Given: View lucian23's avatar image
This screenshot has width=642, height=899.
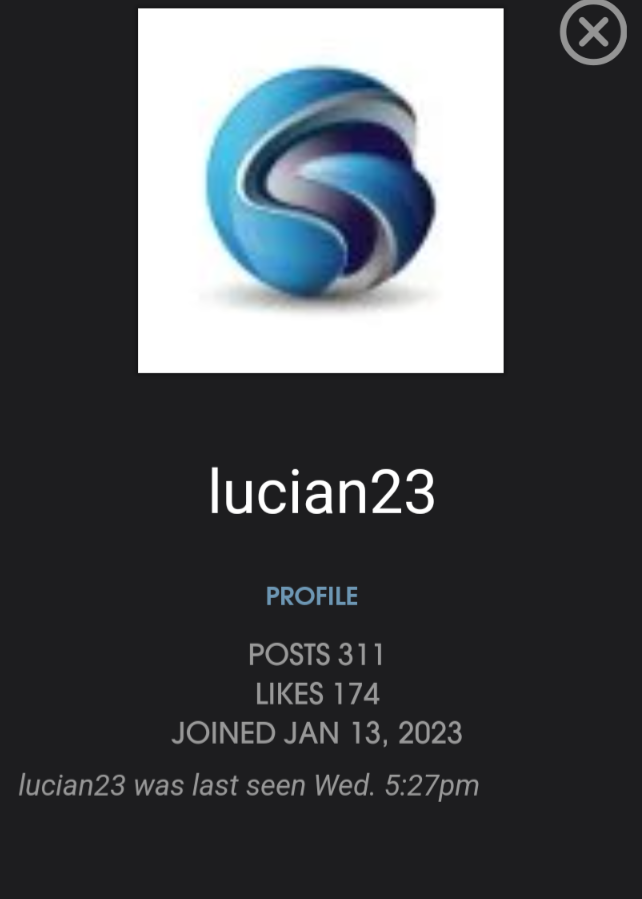Looking at the screenshot, I should [320, 191].
